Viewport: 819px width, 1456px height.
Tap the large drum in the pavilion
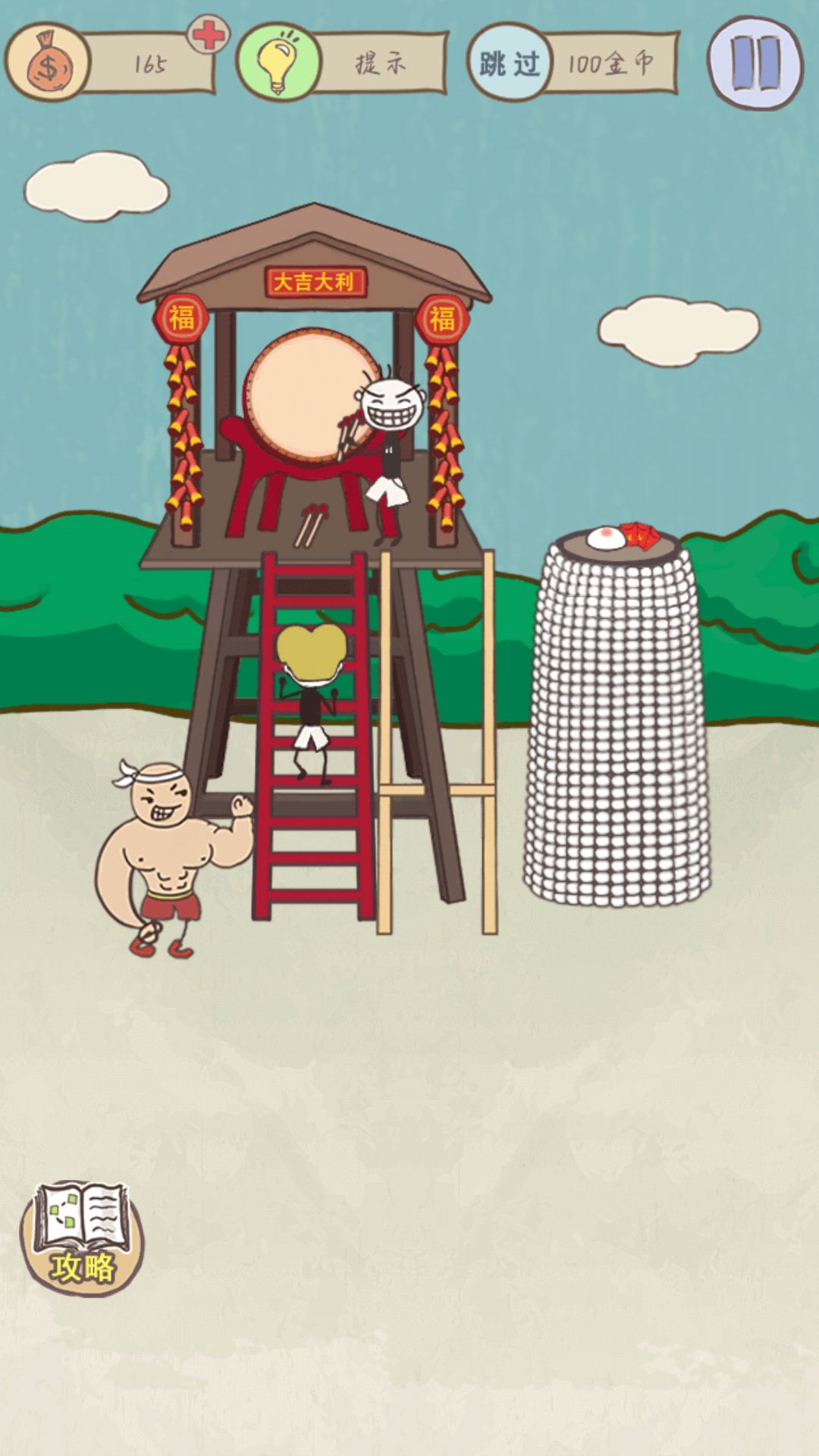pyautogui.click(x=307, y=394)
